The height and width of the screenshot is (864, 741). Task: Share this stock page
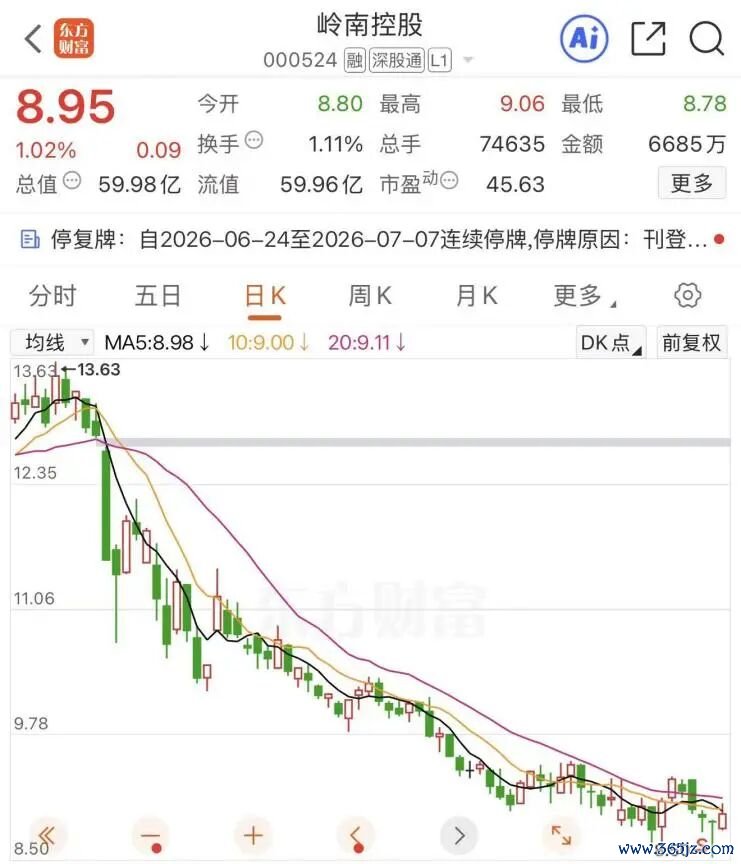[648, 39]
